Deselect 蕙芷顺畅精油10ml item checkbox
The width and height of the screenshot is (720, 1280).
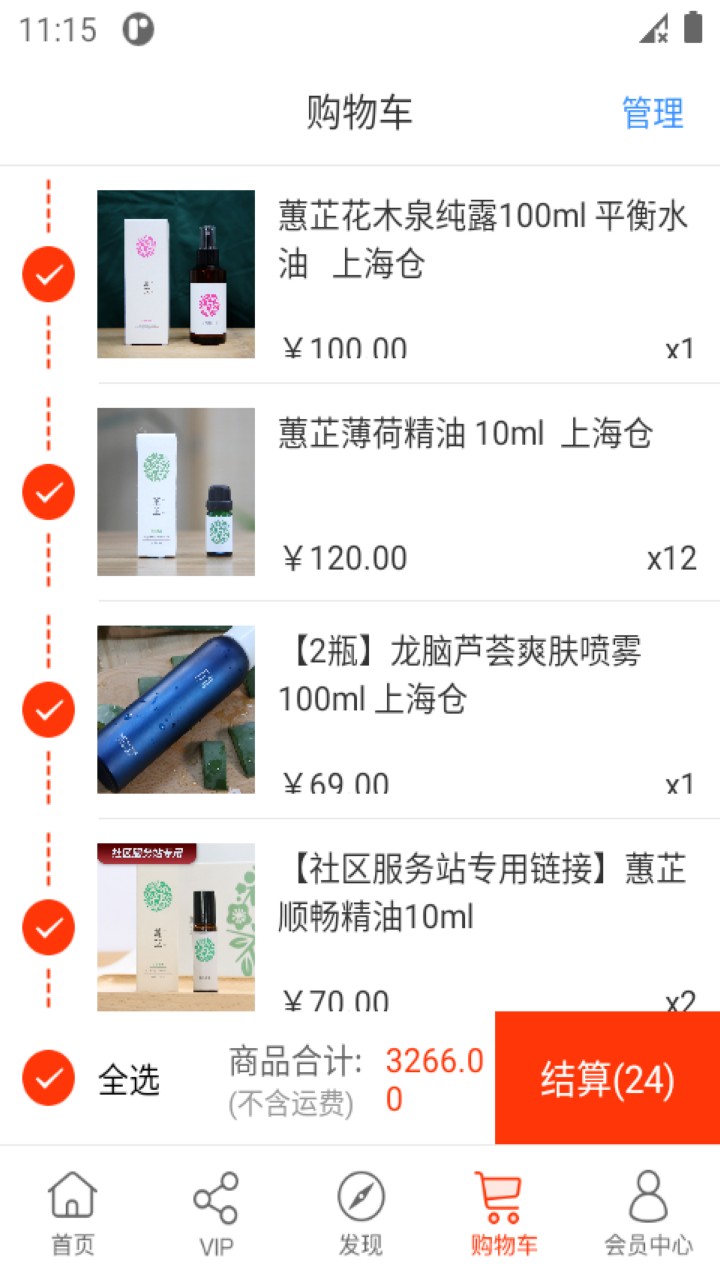point(48,927)
